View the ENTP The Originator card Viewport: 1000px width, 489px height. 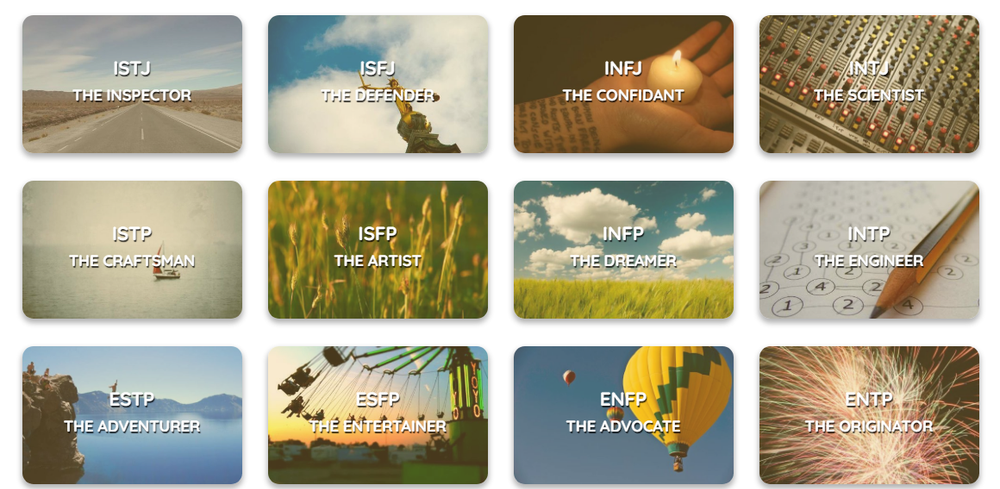click(x=869, y=415)
